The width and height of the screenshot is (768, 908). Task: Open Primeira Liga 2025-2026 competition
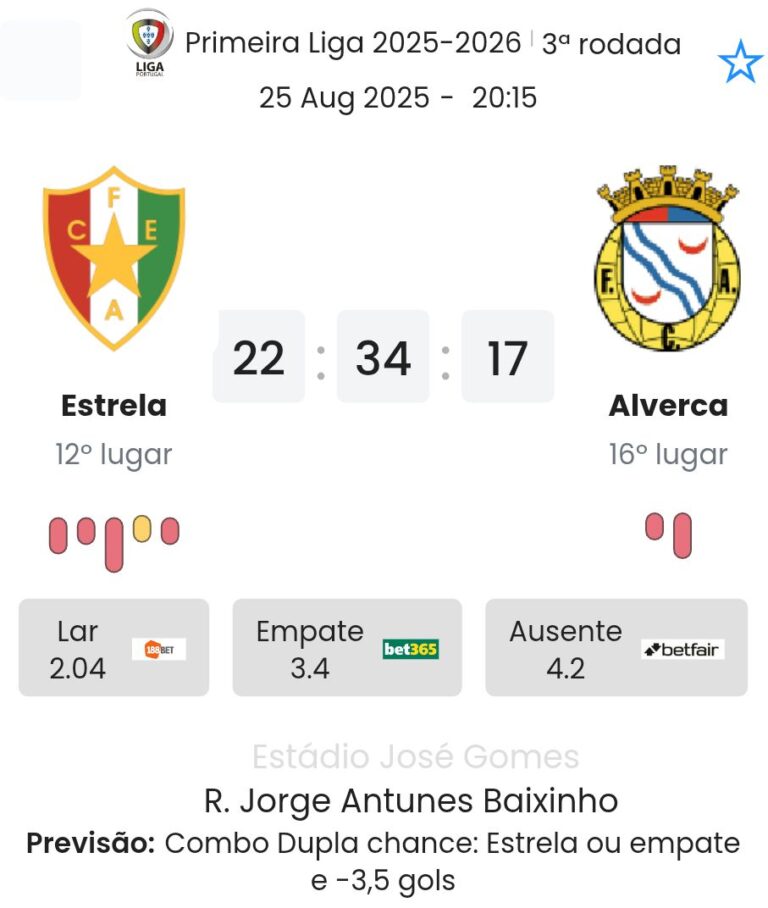point(352,44)
